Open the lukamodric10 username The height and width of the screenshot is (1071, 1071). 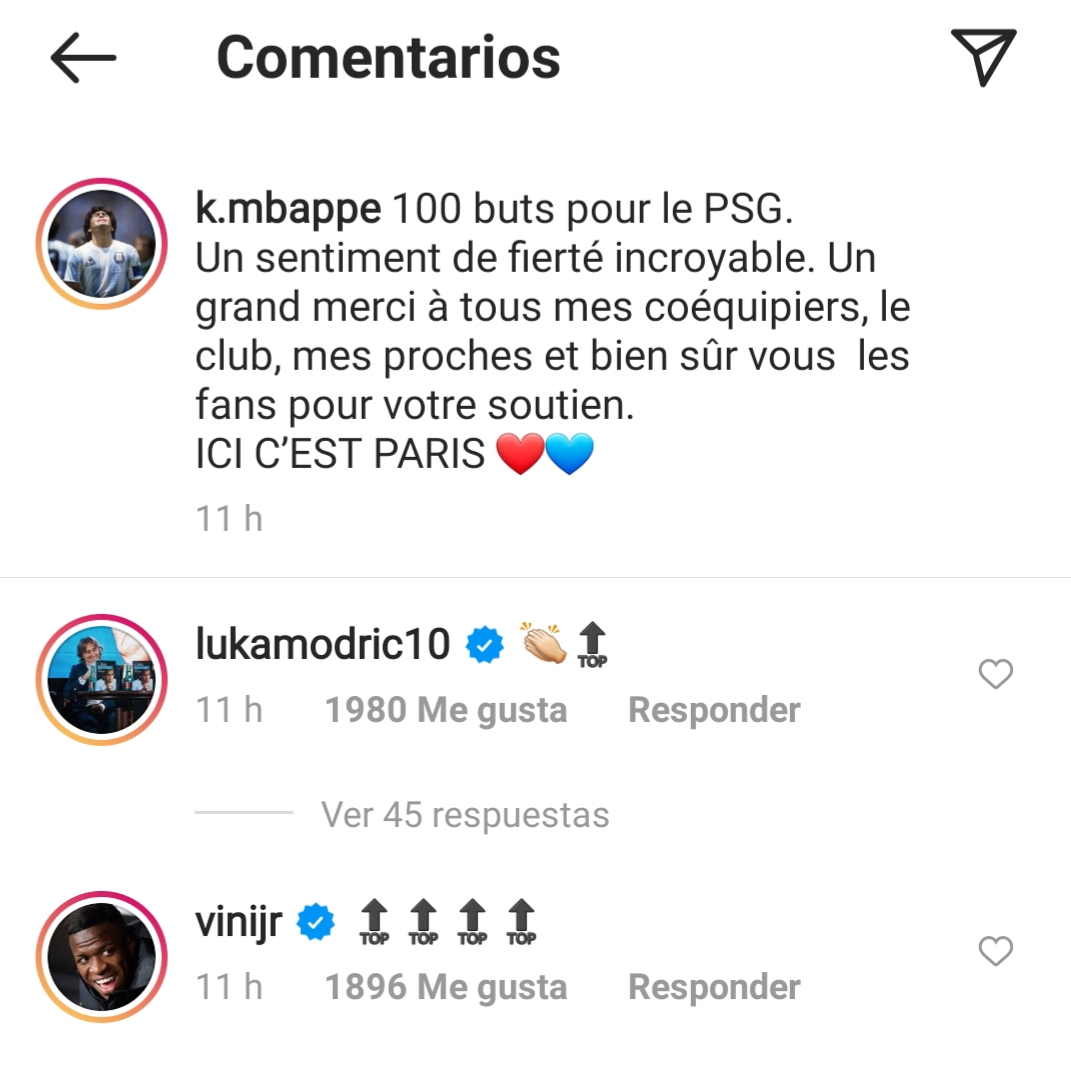pyautogui.click(x=323, y=645)
